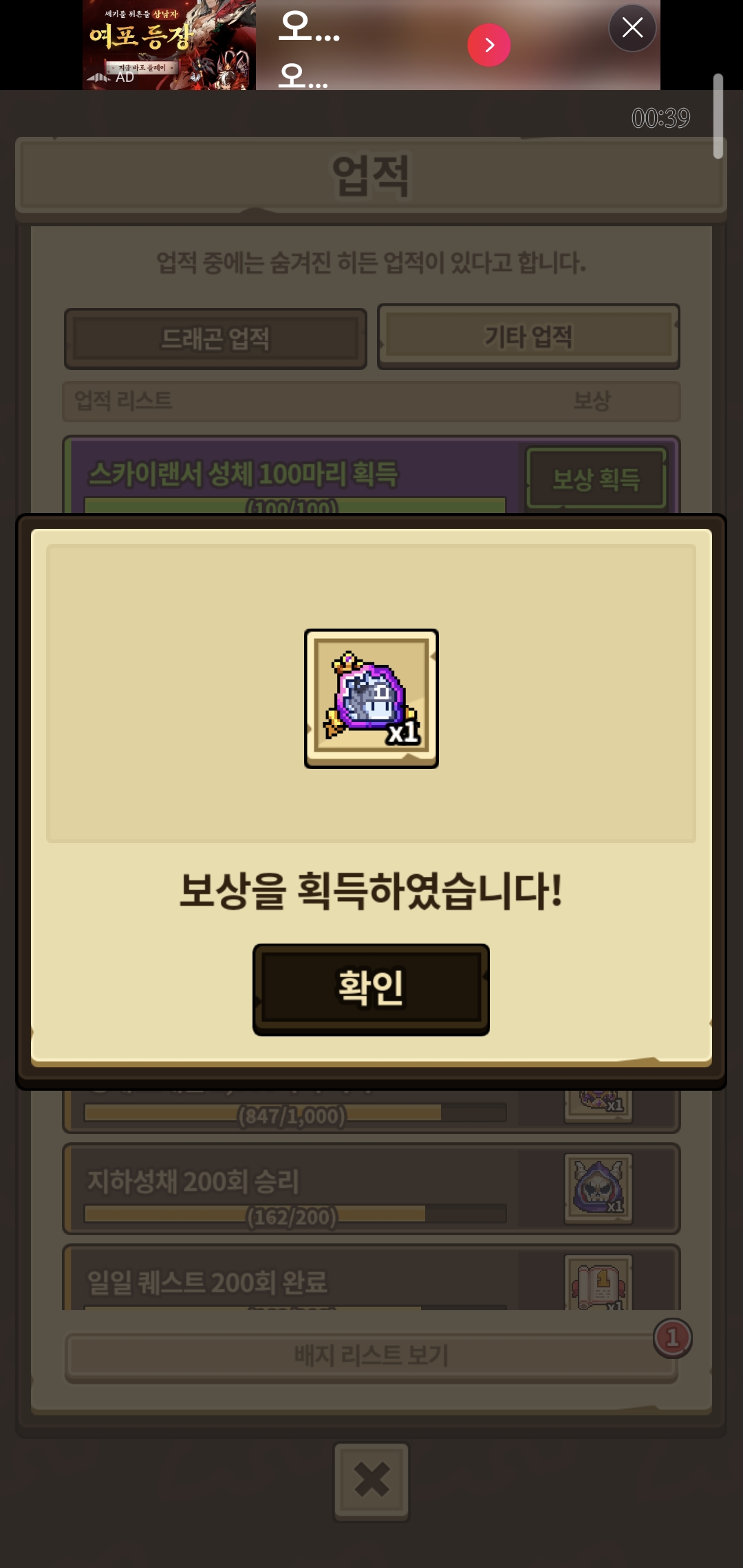743x1568 pixels.
Task: Confirm the reward with the 확인 button
Action: tap(371, 989)
